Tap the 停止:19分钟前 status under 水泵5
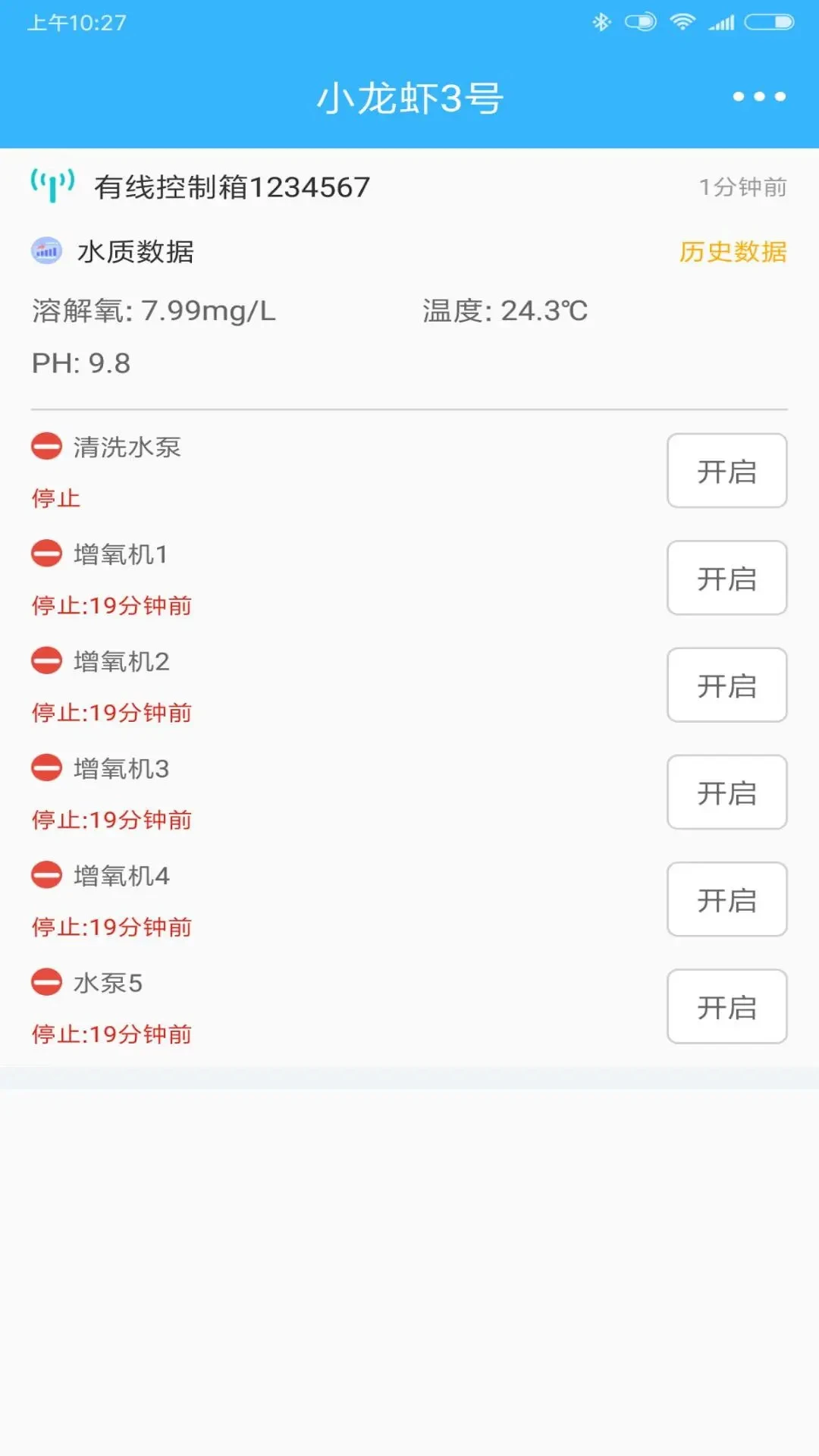The image size is (819, 1456). point(112,1033)
